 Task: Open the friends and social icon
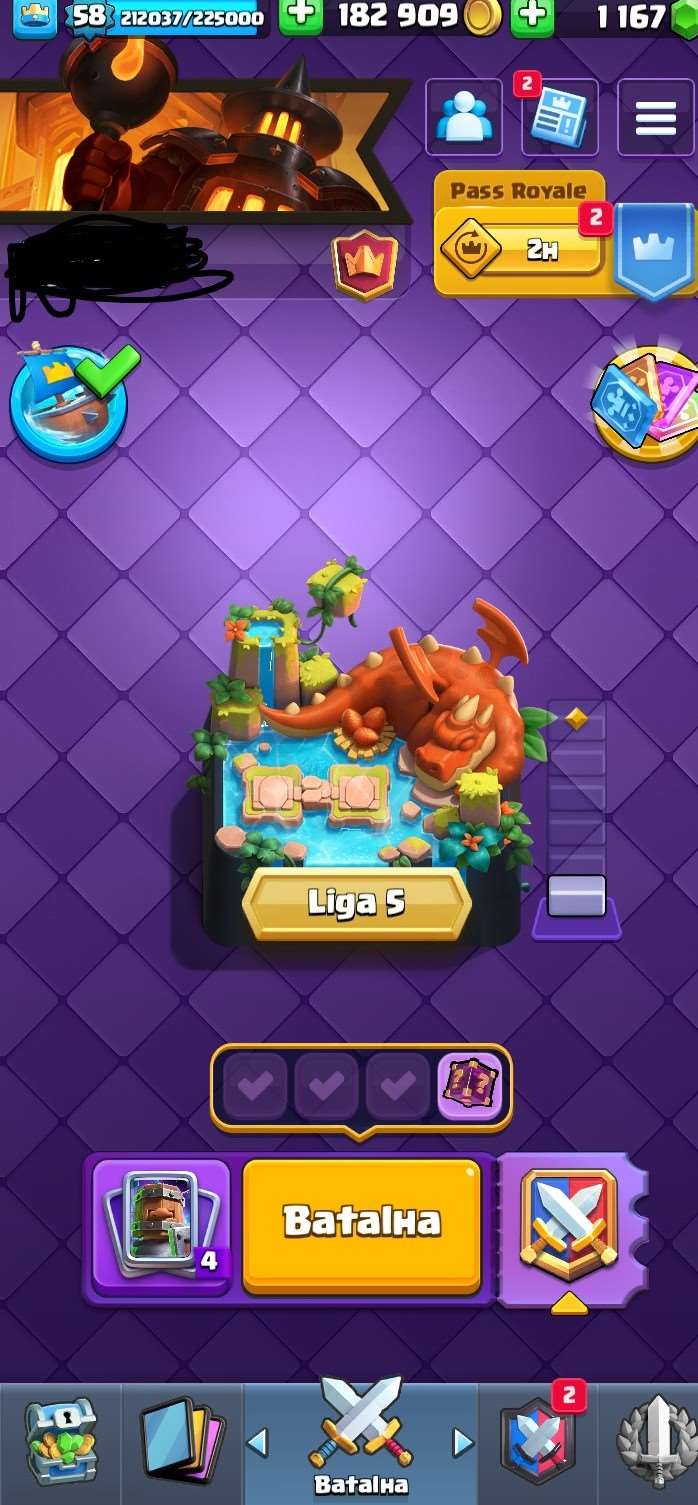(x=464, y=118)
